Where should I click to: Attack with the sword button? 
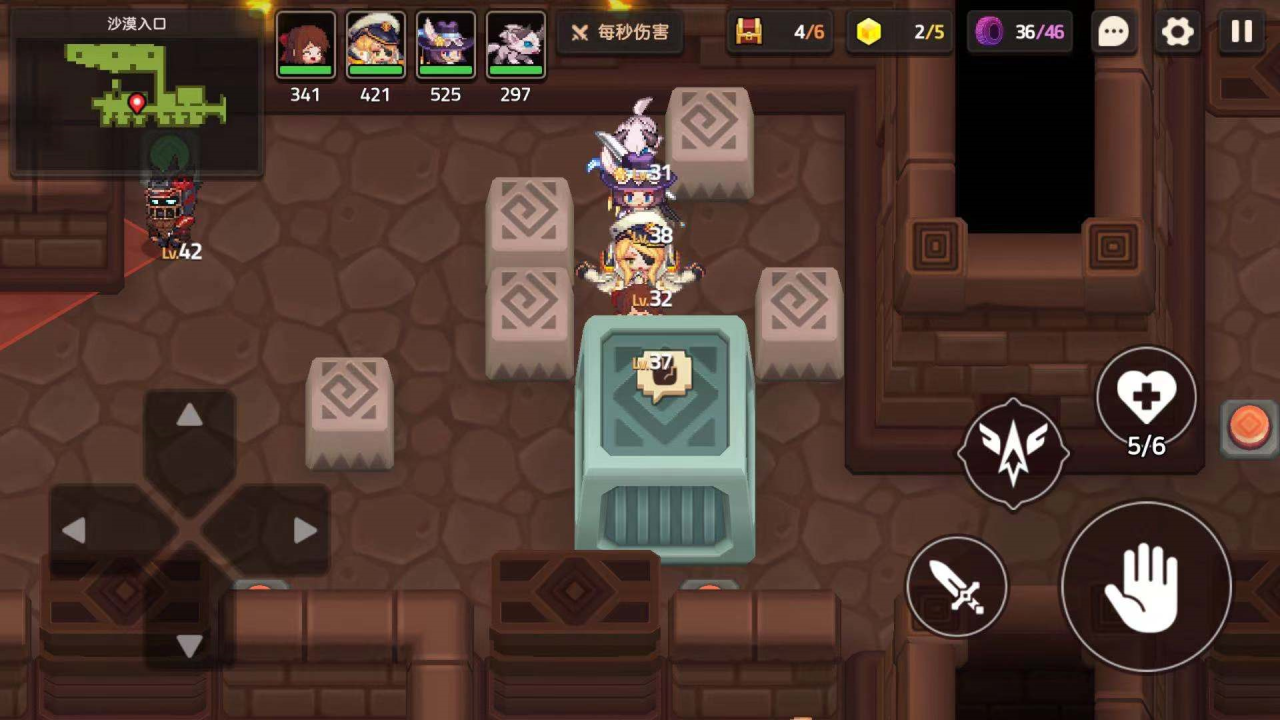pyautogui.click(x=956, y=586)
